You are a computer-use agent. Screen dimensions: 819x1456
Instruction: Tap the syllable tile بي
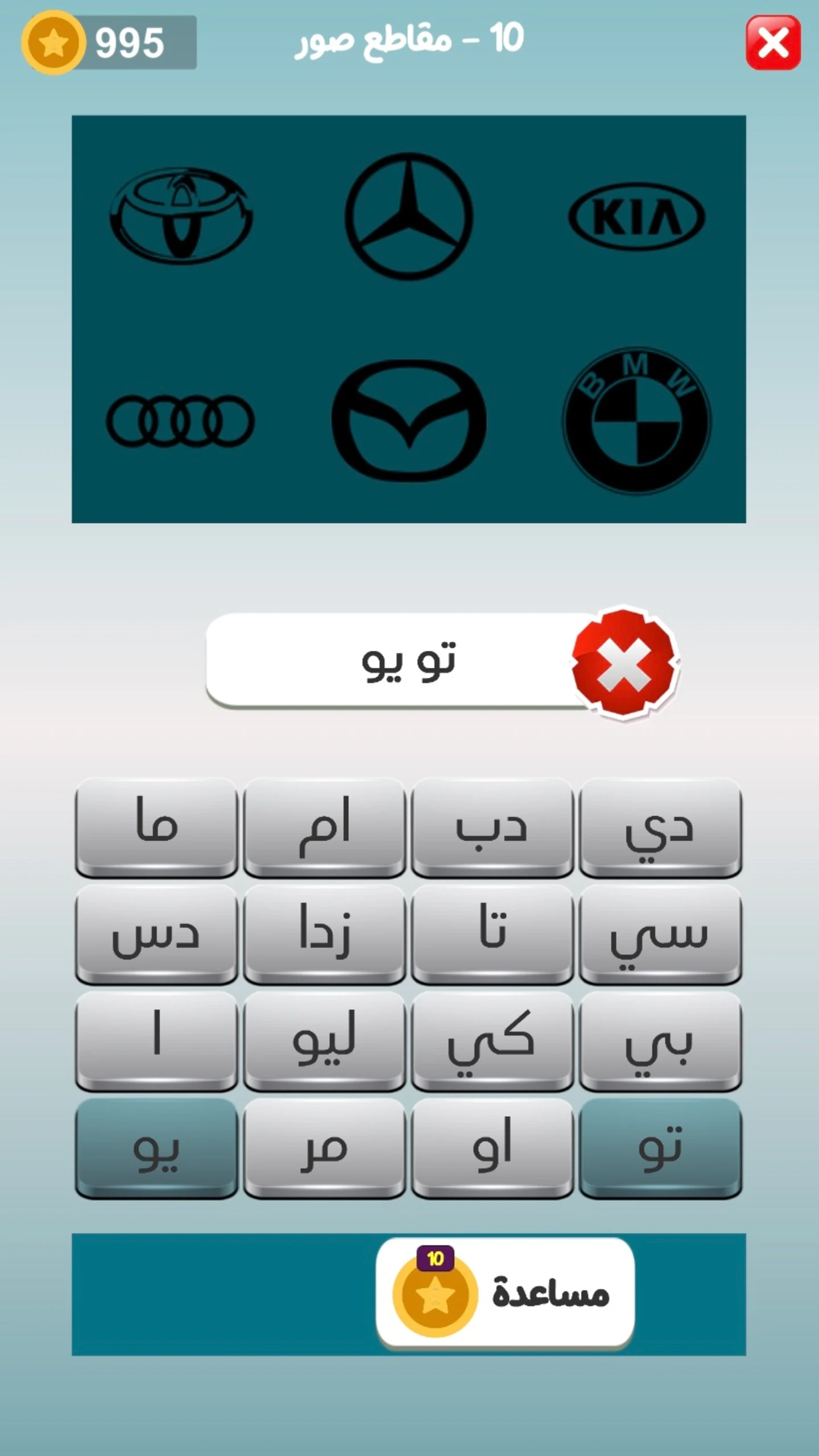point(660,1041)
